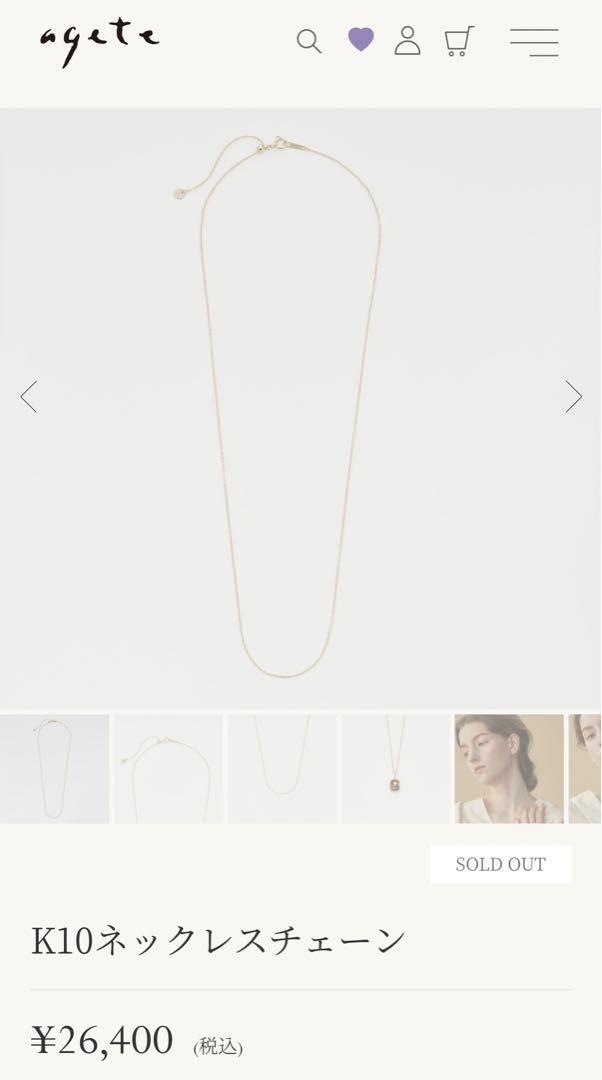602x1080 pixels.
Task: Open the account profile icon
Action: [407, 40]
